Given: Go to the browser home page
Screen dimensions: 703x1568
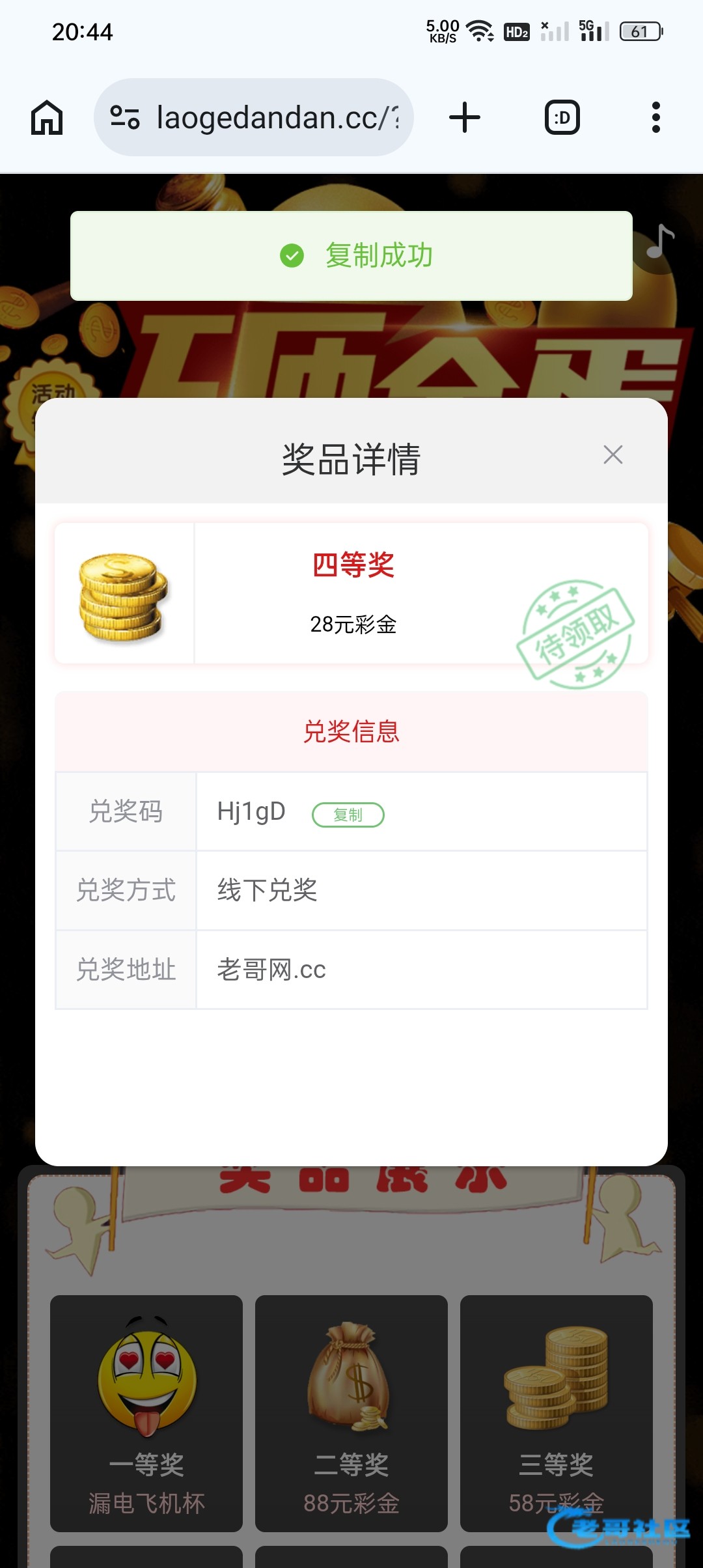Looking at the screenshot, I should pos(47,118).
